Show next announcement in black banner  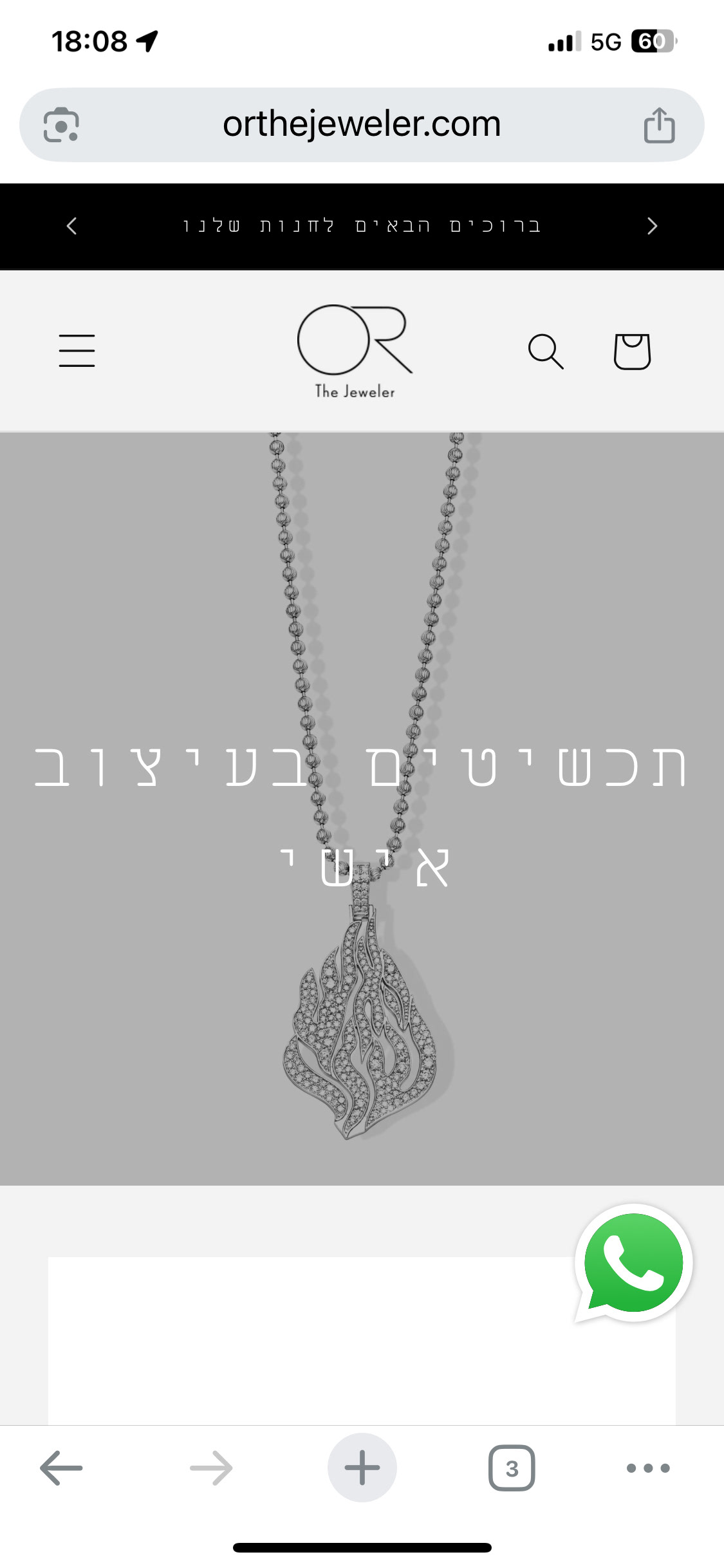pos(652,226)
